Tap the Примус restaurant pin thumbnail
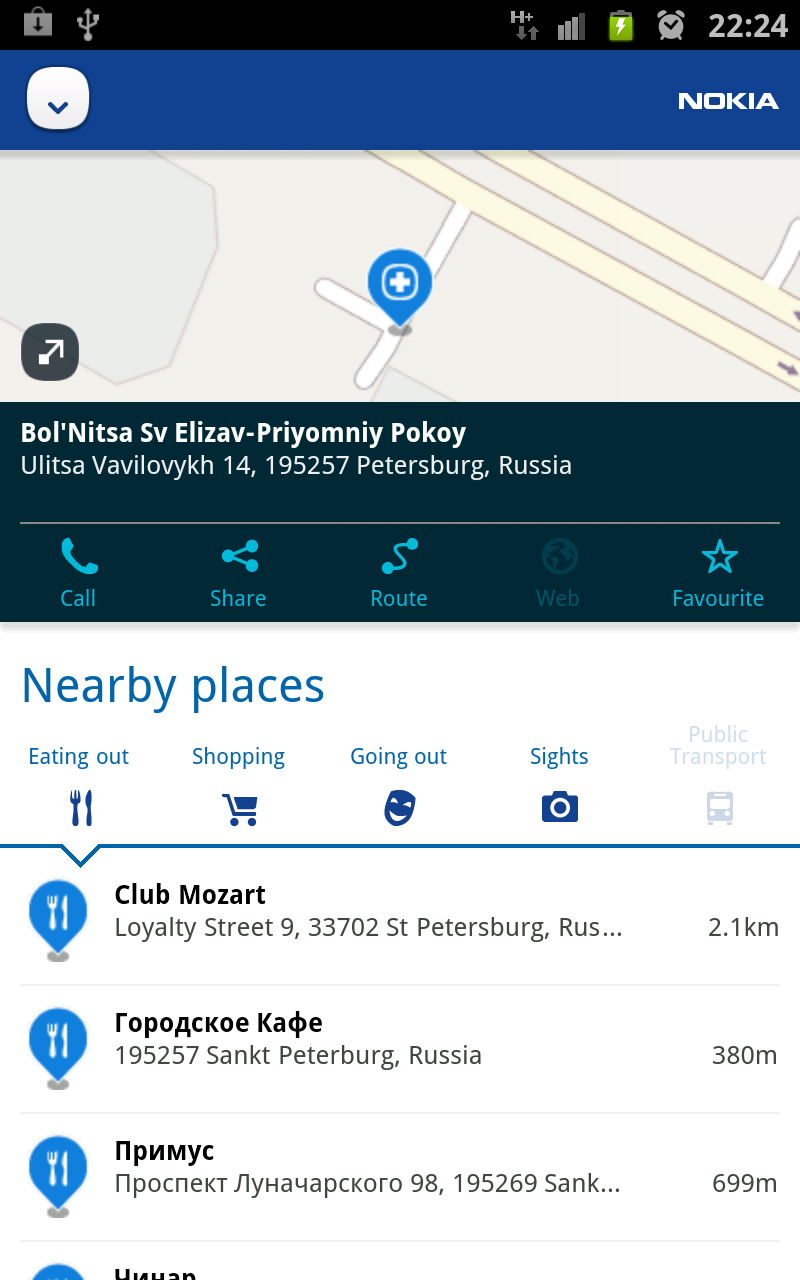This screenshot has height=1280, width=800. [57, 1175]
